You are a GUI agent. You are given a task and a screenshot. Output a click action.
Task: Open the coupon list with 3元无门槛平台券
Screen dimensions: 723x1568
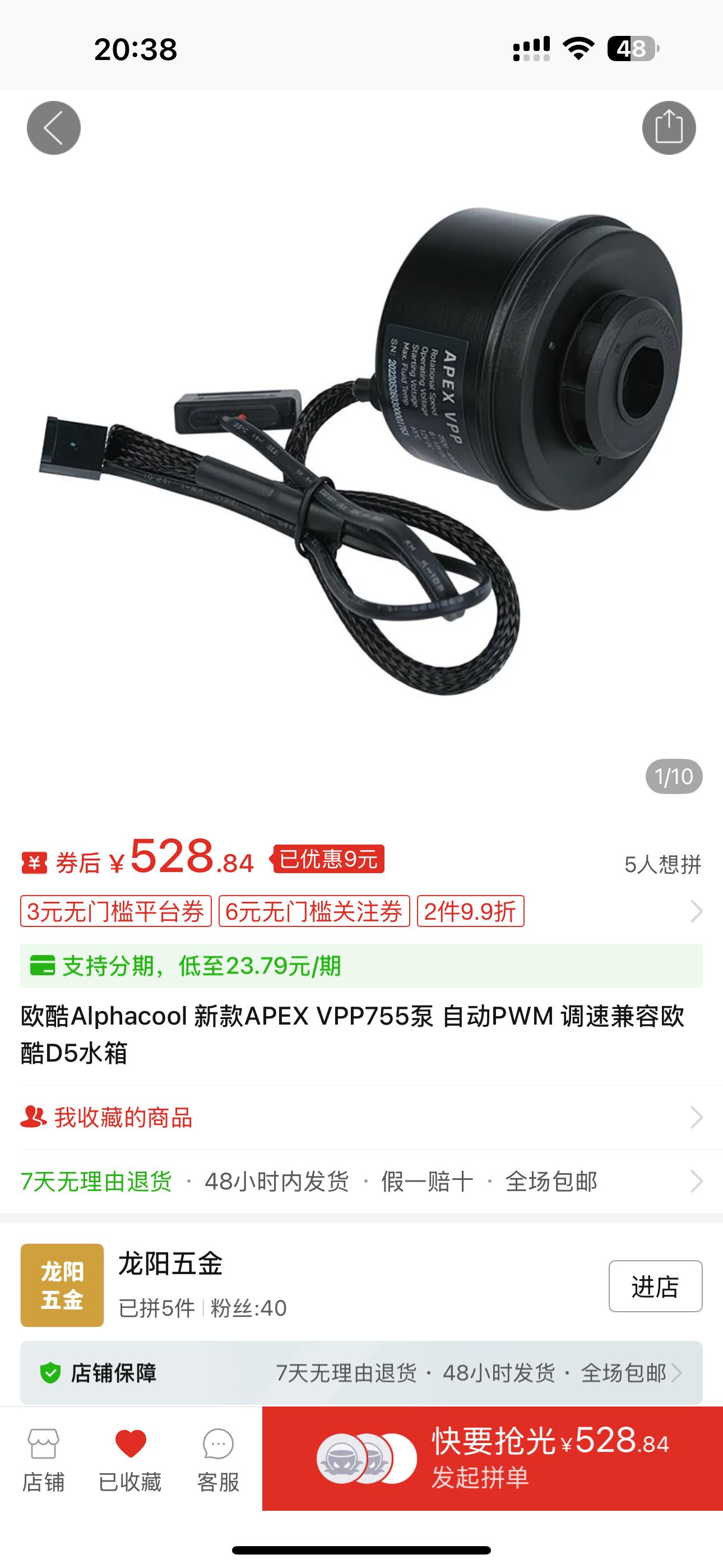tap(115, 911)
